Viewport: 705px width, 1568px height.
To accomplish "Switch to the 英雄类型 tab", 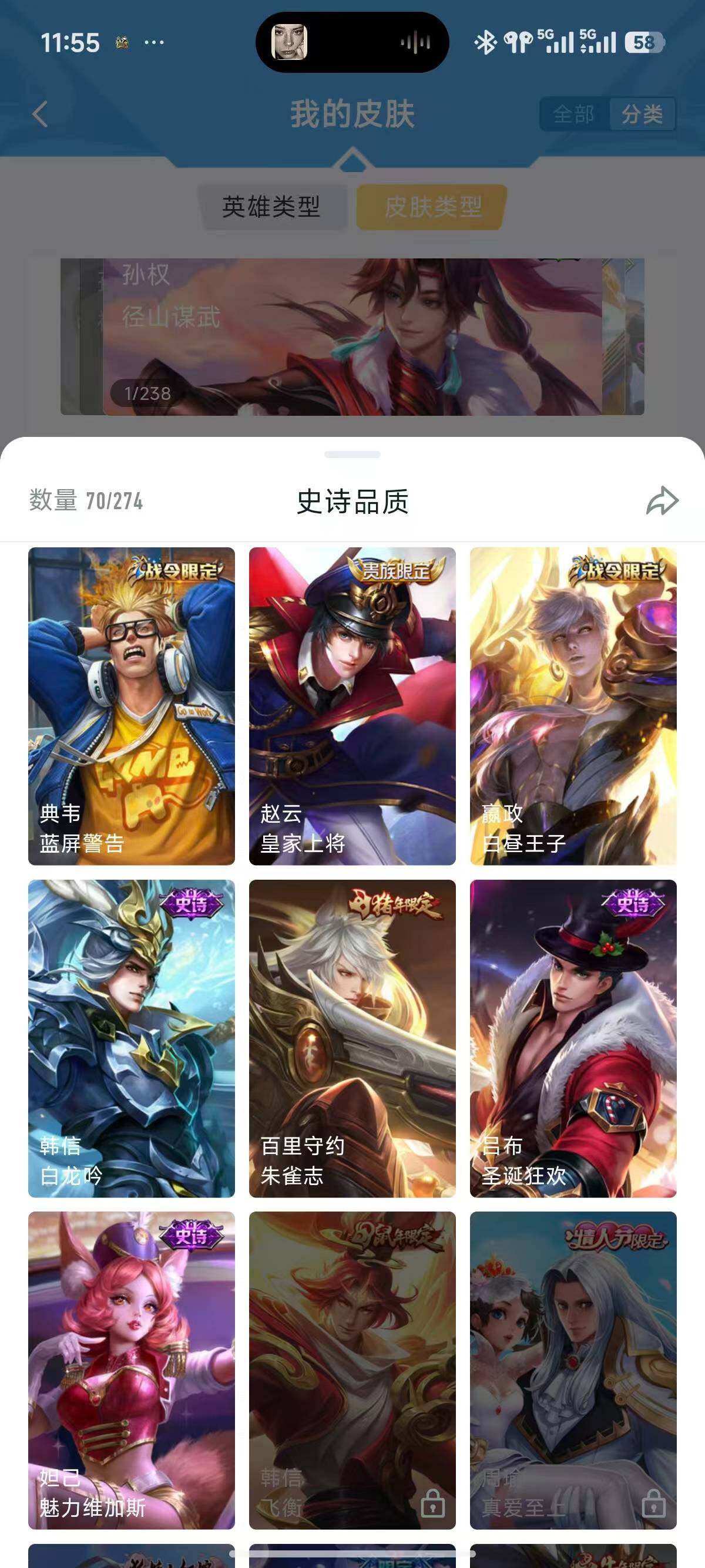I will point(275,206).
